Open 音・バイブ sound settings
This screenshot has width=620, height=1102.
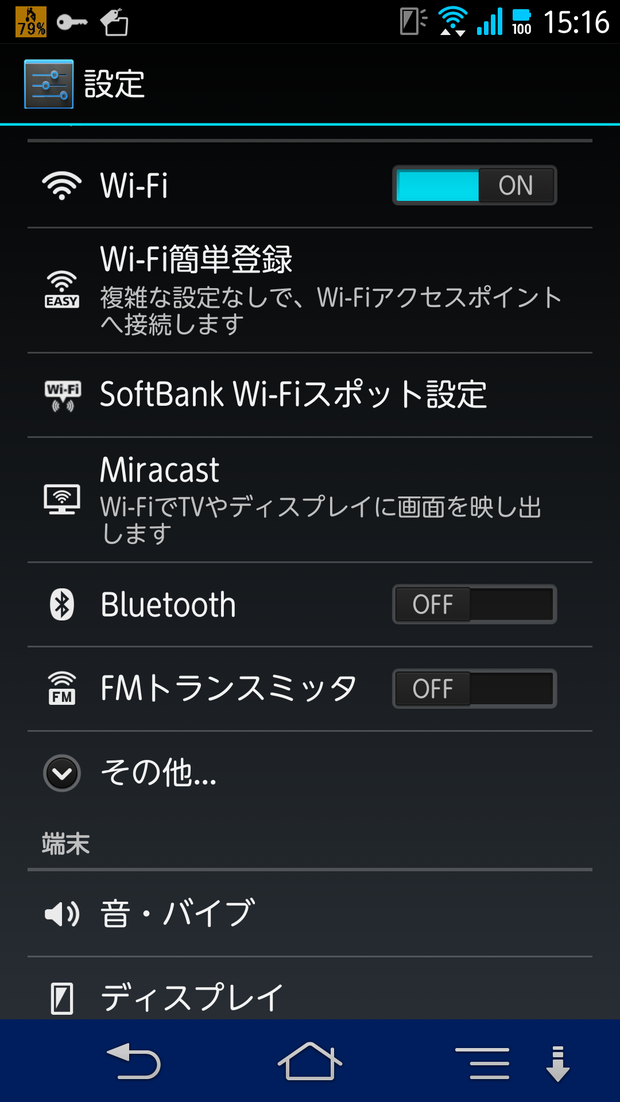[x=309, y=914]
